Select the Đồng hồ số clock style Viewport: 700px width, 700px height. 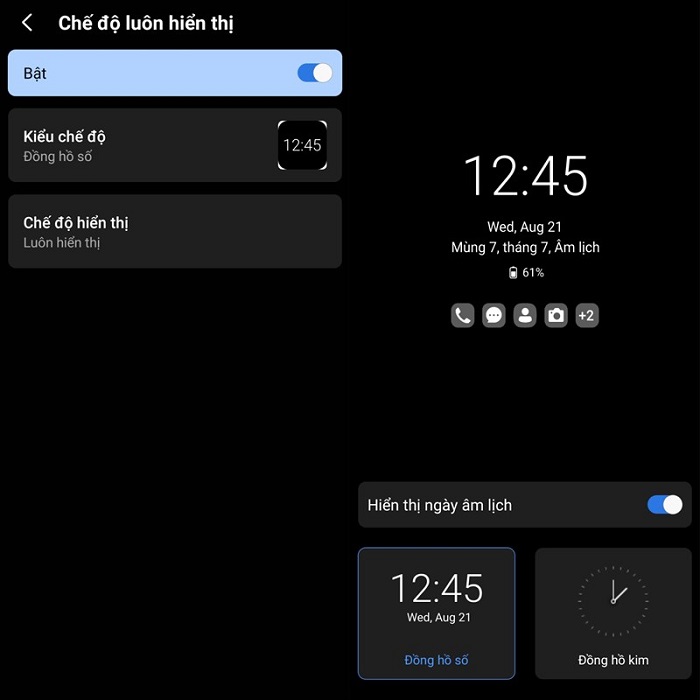tap(436, 613)
